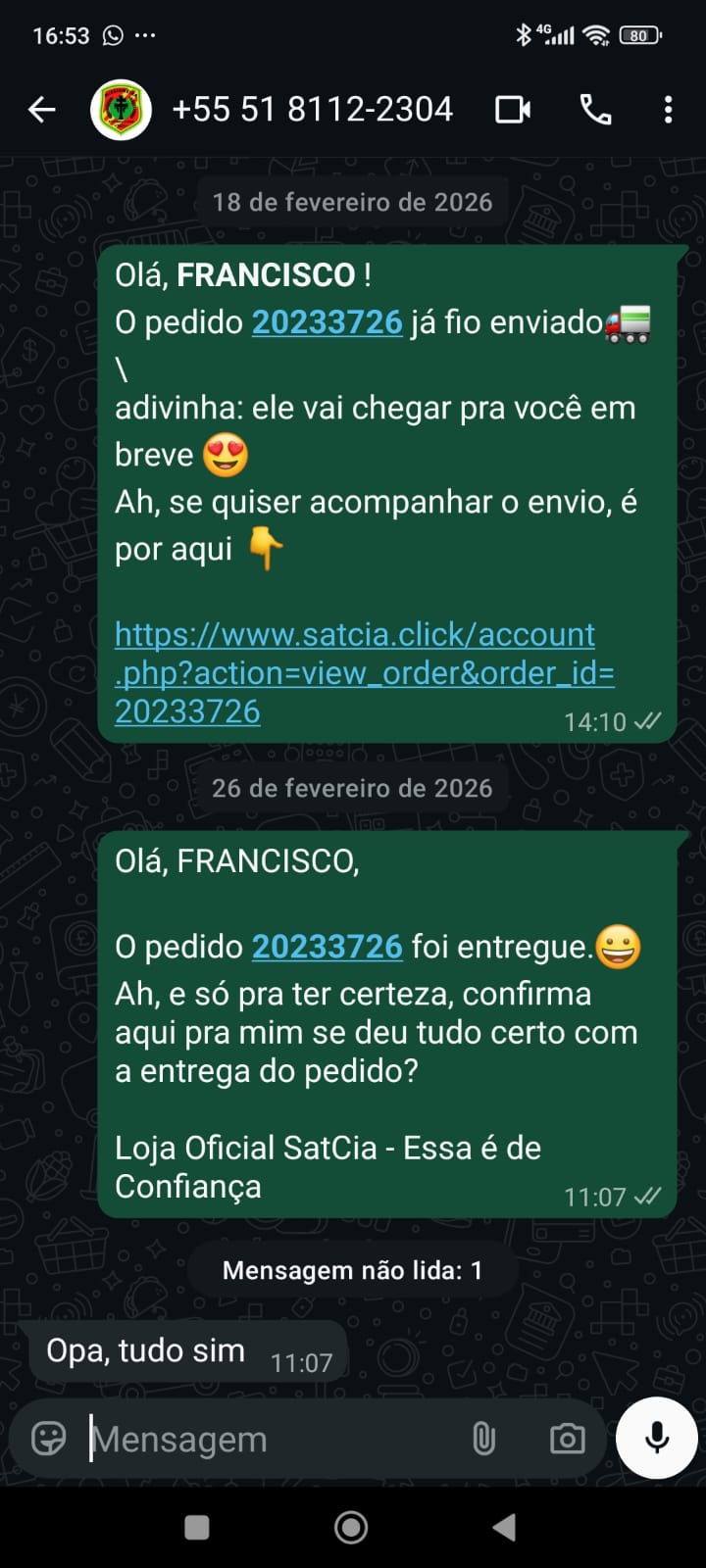This screenshot has width=706, height=1568.
Task: Open the camera from the message bar
Action: 567,1439
